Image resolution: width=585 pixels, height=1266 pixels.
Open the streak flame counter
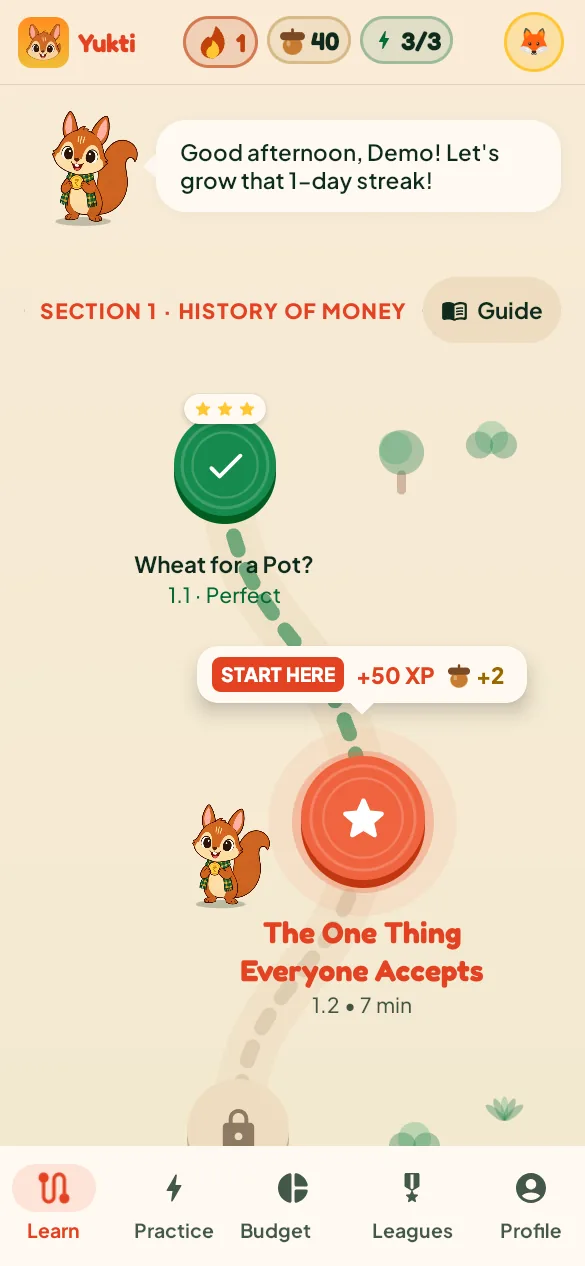point(220,42)
